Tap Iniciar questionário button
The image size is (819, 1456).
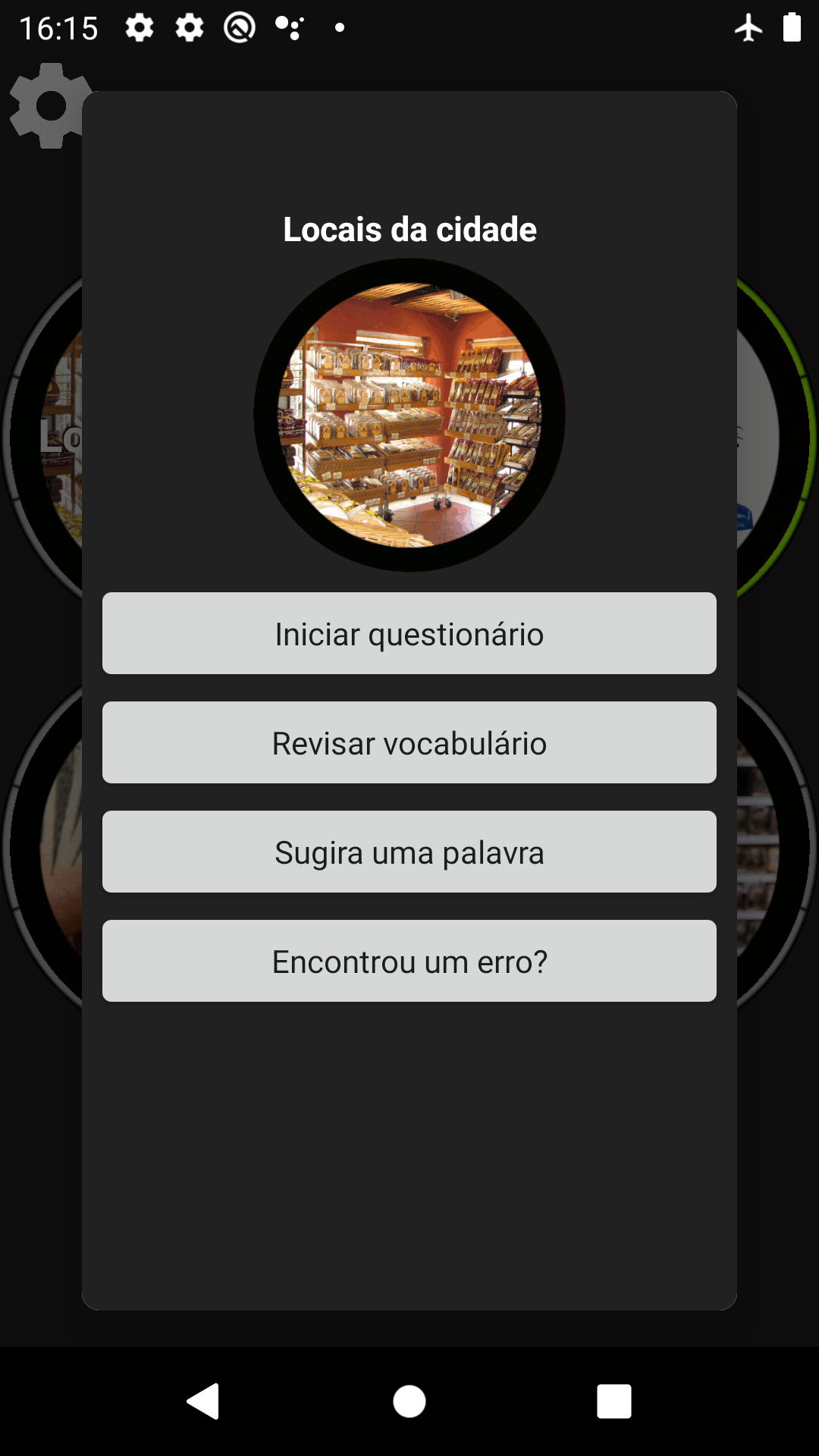tap(409, 633)
